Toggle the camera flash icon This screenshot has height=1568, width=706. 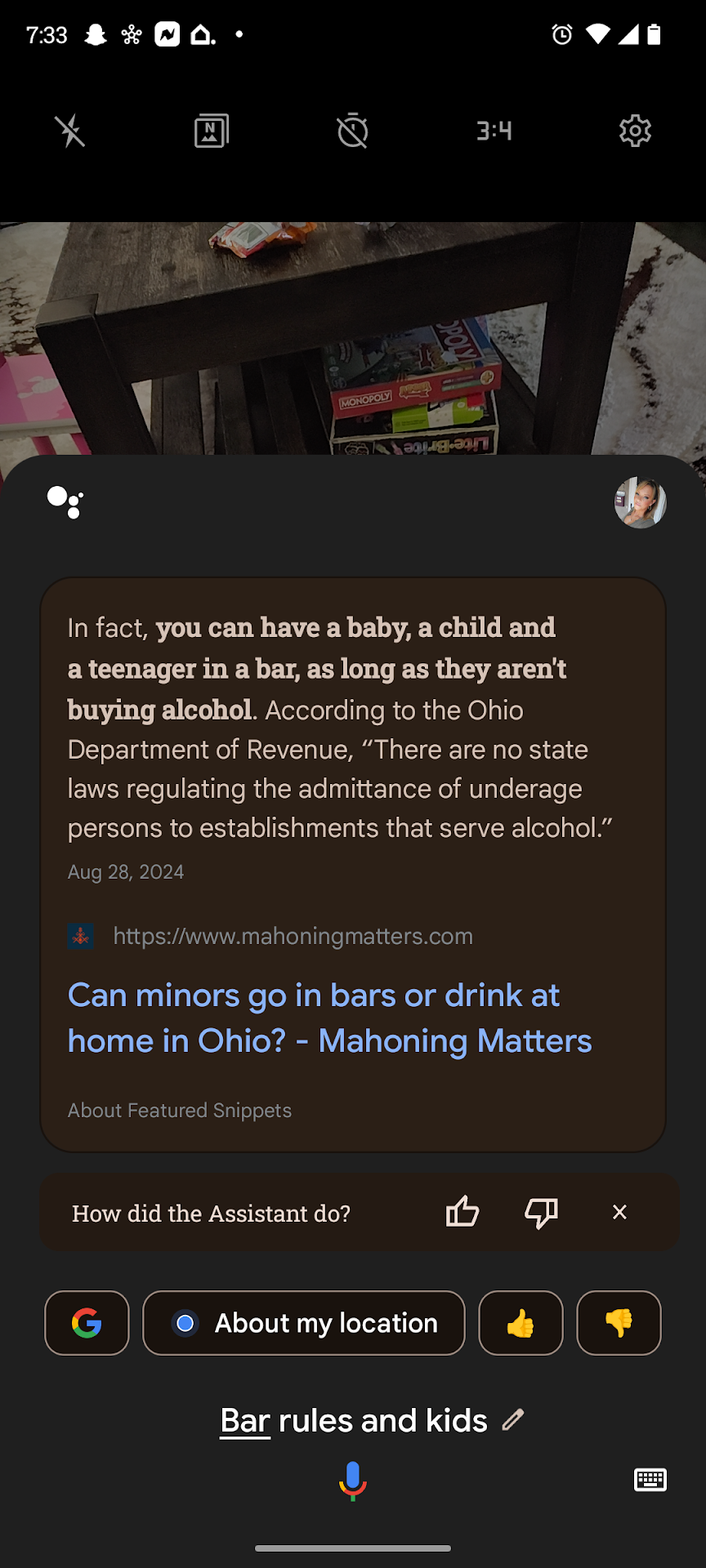pyautogui.click(x=70, y=131)
